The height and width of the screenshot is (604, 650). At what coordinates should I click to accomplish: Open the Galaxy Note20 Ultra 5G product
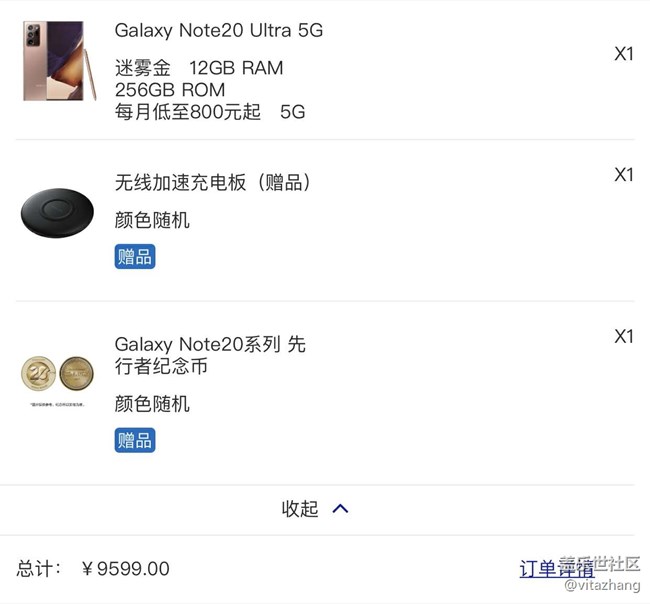pos(219,30)
